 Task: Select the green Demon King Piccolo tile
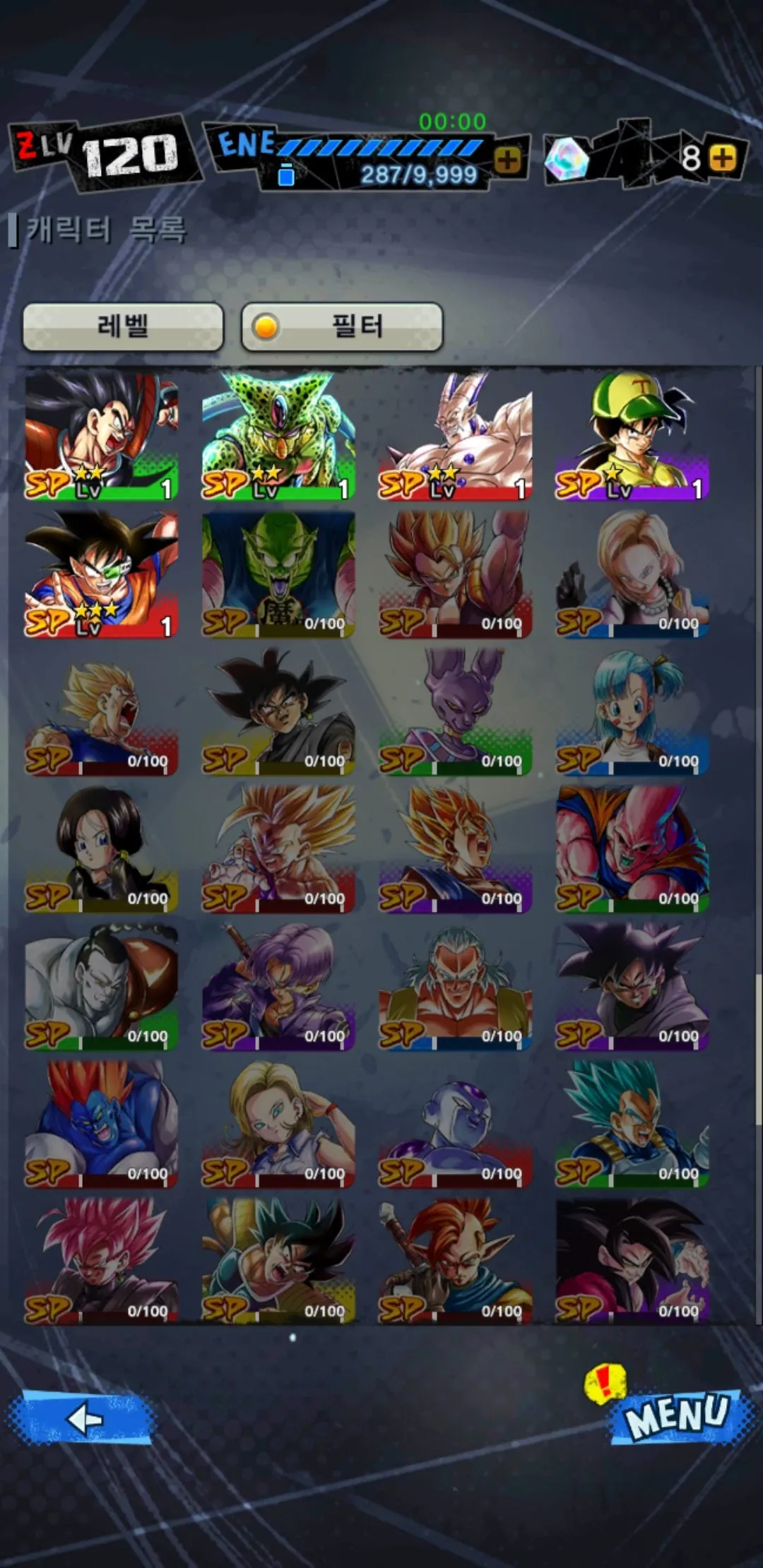point(278,574)
